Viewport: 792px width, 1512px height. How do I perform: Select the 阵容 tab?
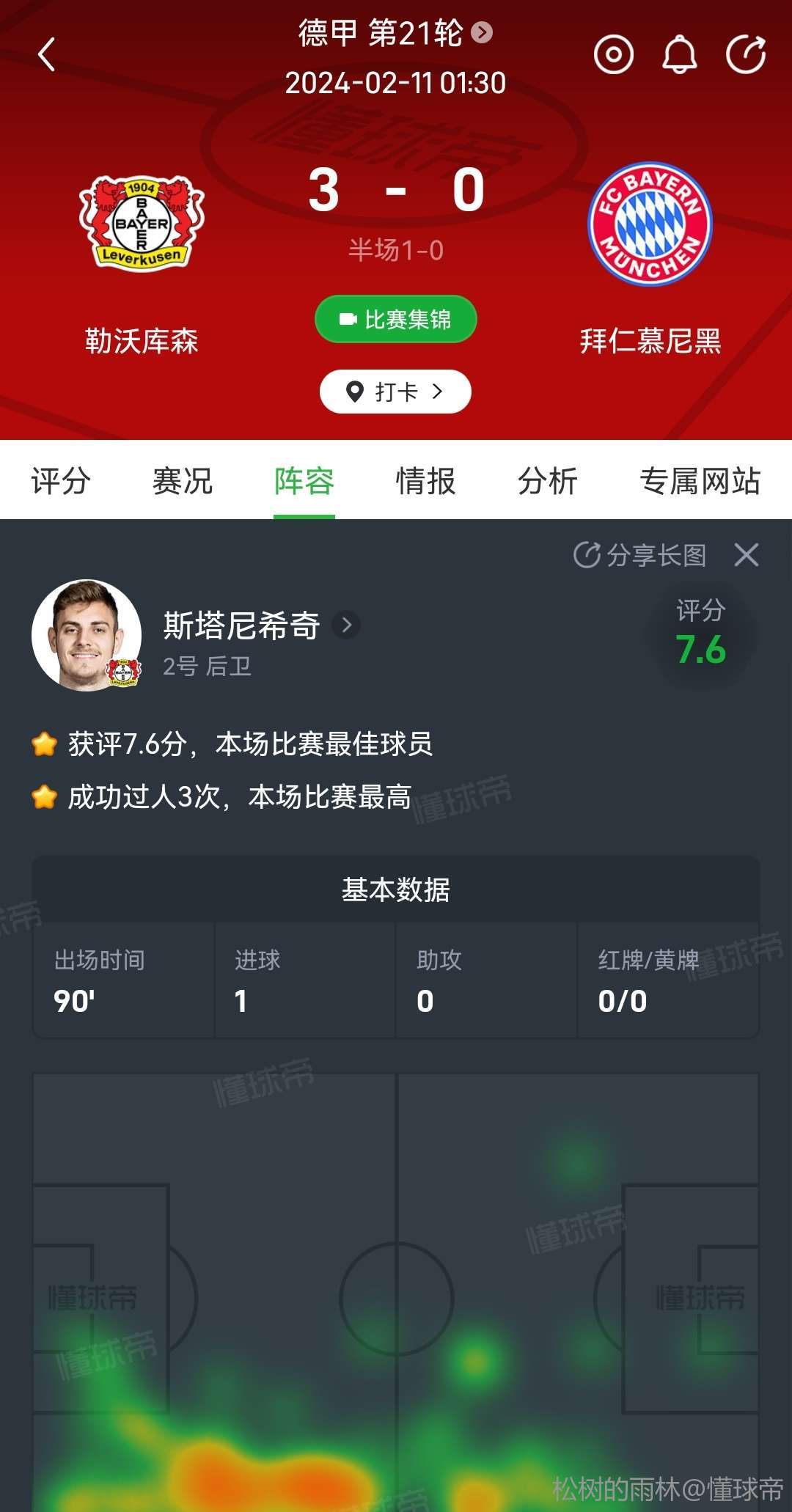[304, 481]
